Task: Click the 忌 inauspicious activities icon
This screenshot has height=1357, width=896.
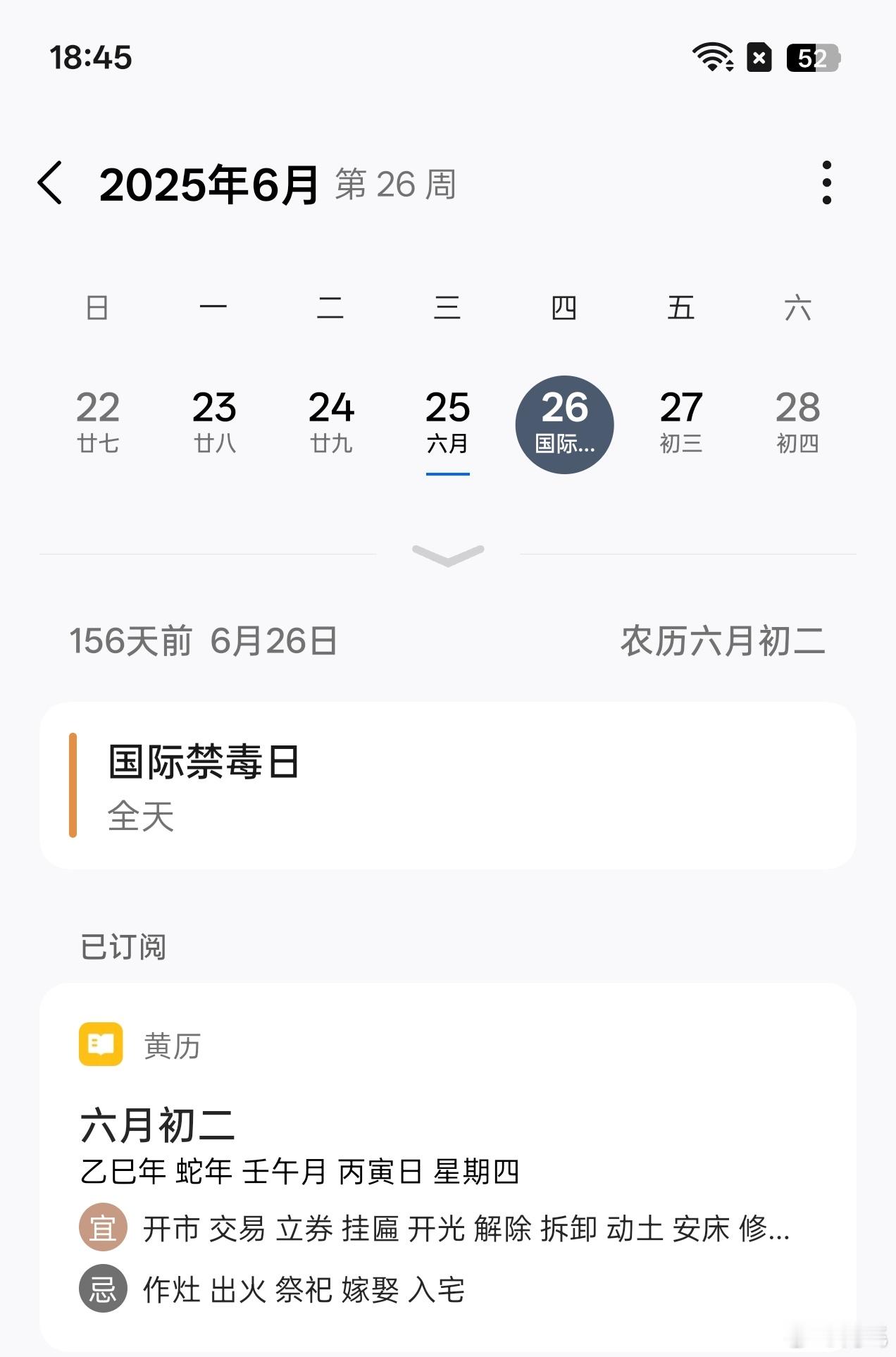Action: click(x=103, y=1290)
